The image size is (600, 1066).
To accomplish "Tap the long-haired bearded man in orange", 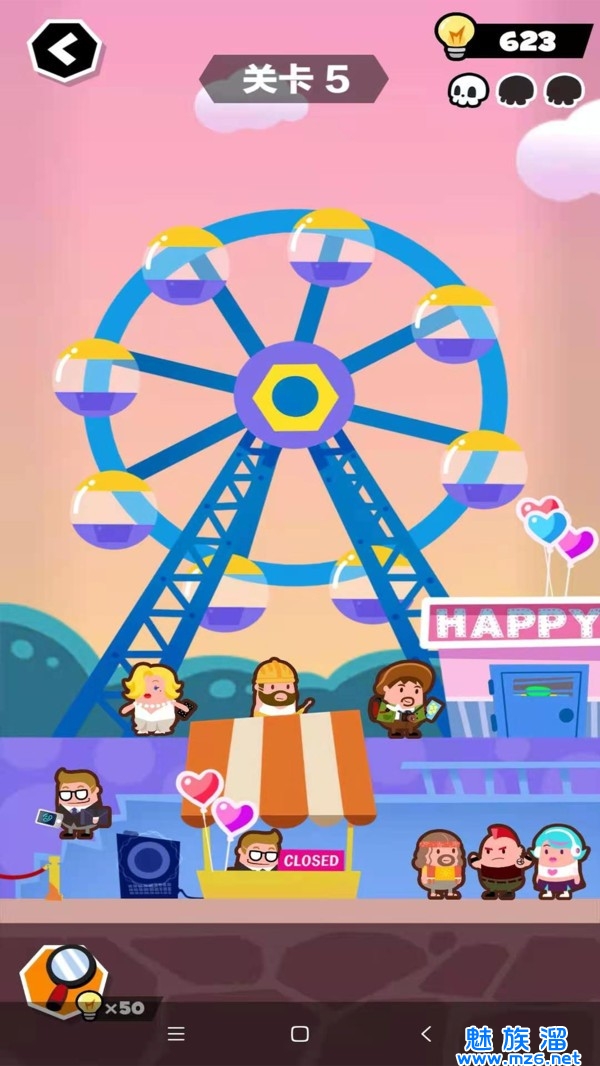I will (438, 863).
